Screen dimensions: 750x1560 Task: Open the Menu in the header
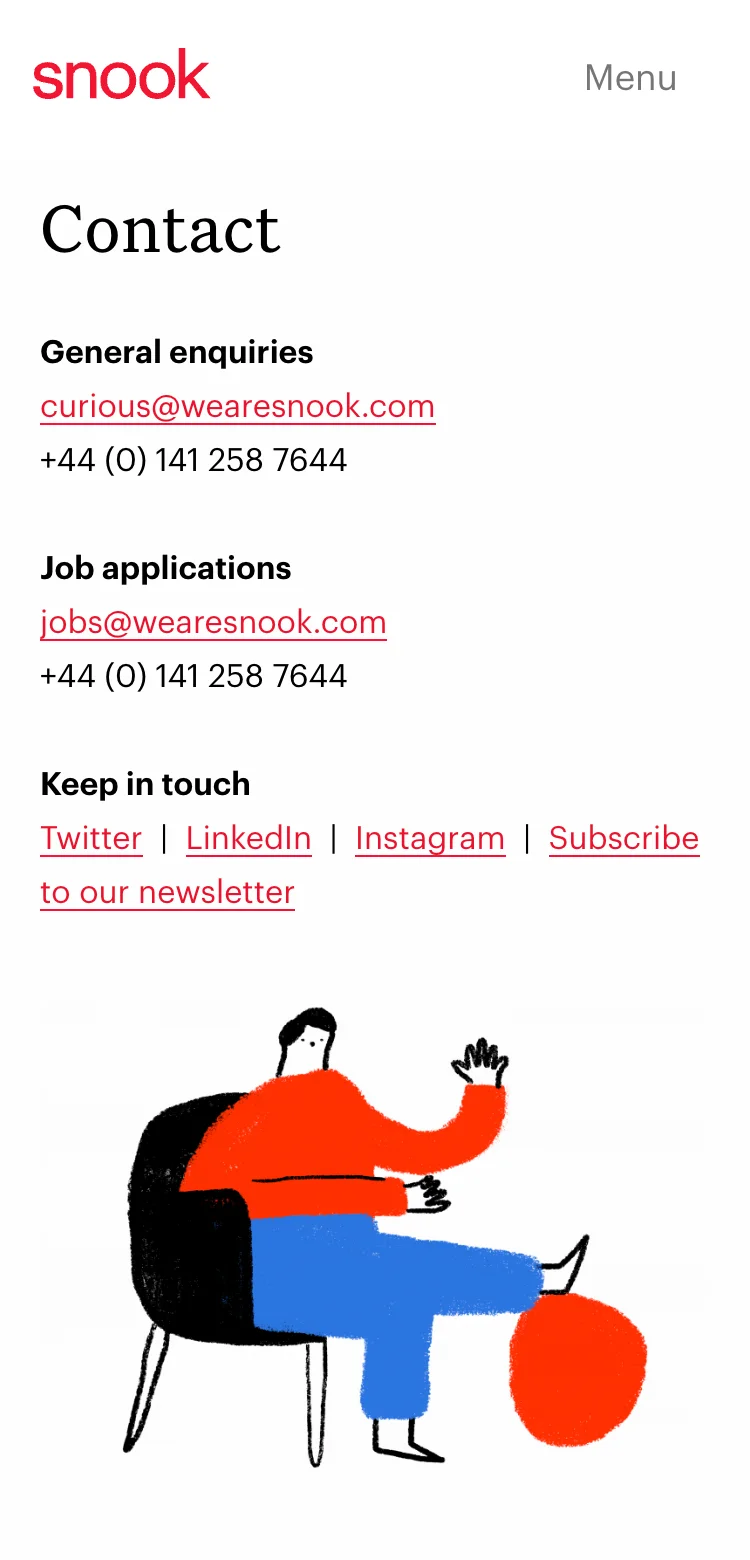tap(630, 78)
